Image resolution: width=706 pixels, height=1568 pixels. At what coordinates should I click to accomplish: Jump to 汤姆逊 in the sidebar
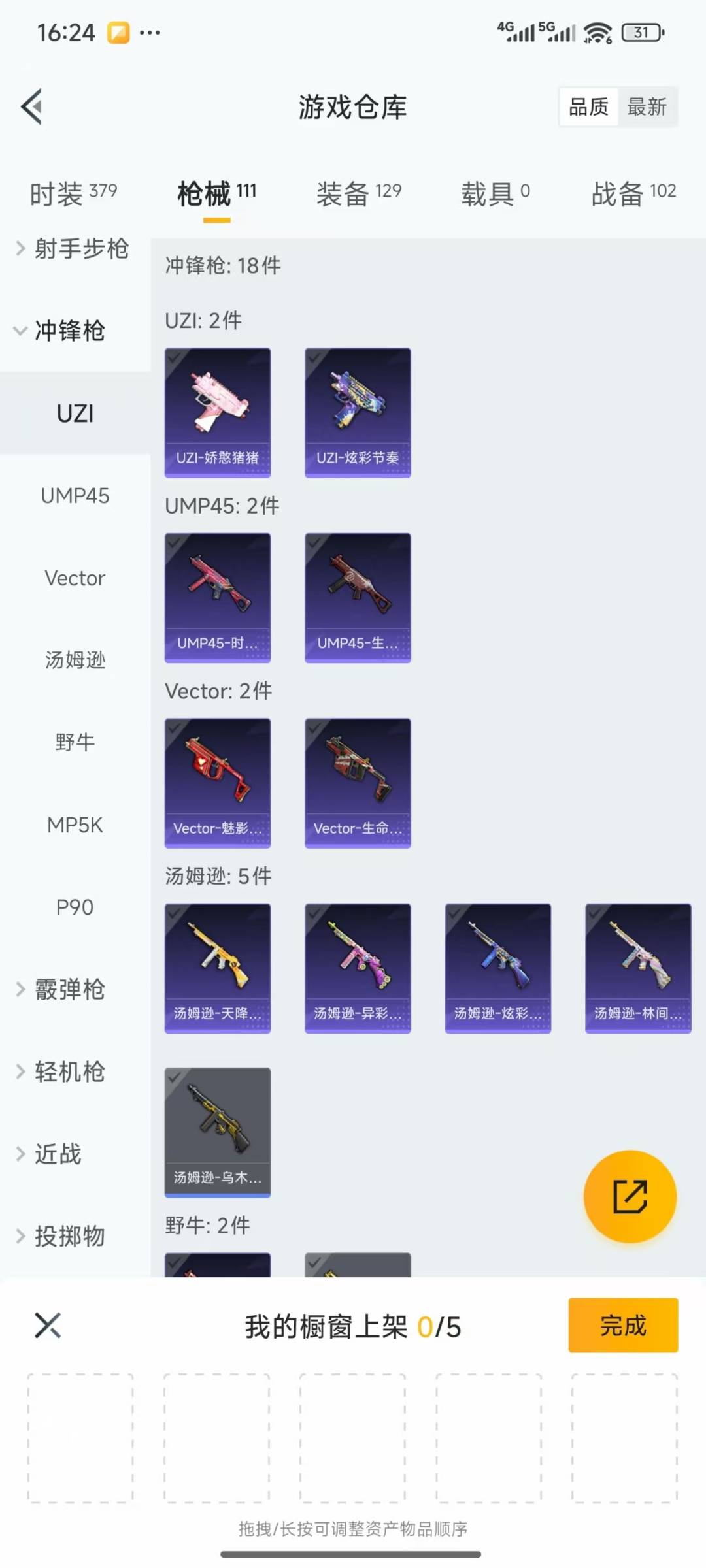[x=75, y=660]
